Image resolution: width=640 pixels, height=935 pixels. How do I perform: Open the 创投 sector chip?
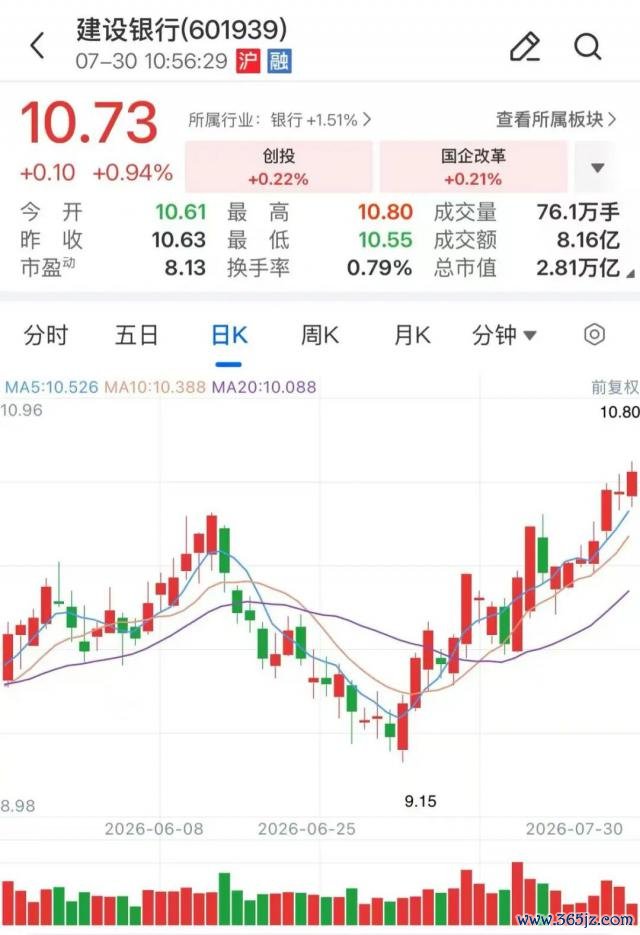pos(279,166)
